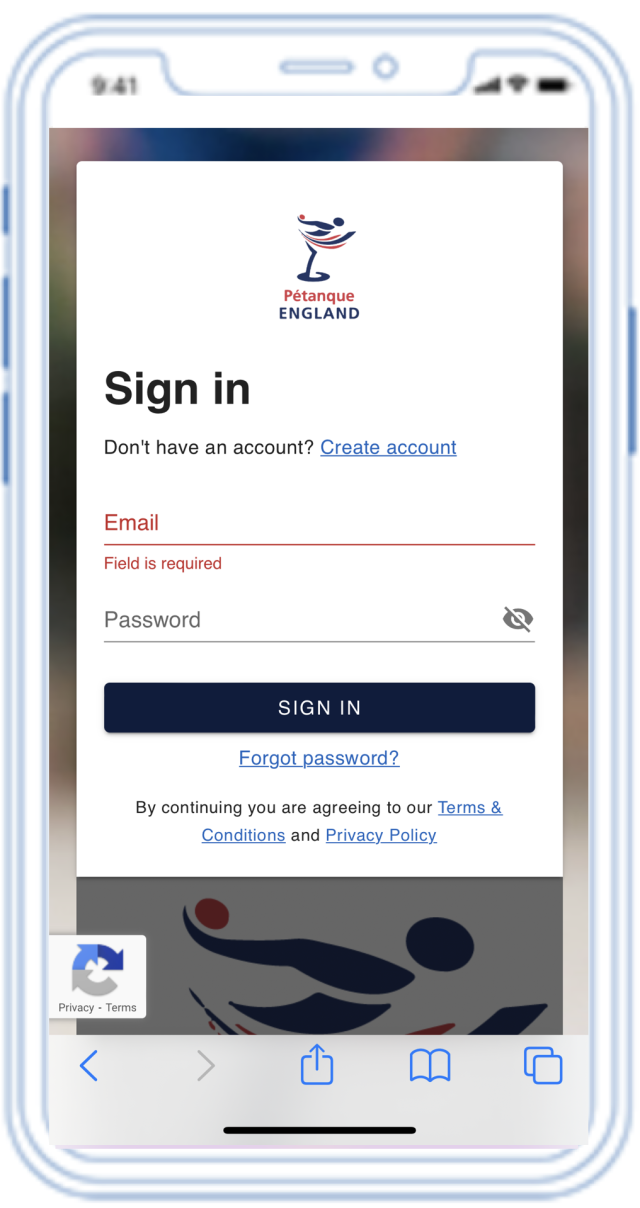The height and width of the screenshot is (1208, 640).
Task: Tap the SIGN IN button
Action: [x=319, y=708]
